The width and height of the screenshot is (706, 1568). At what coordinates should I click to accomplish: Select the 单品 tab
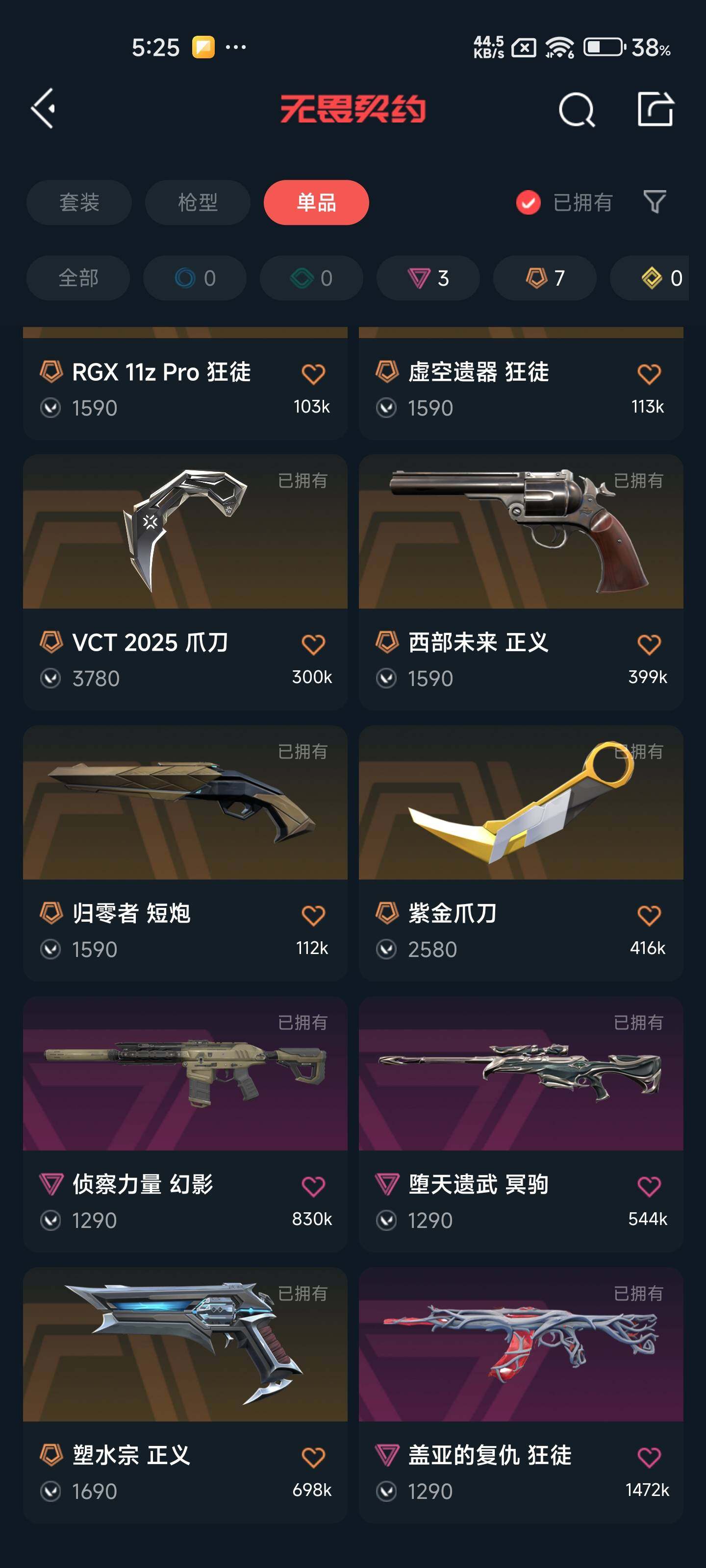pos(316,202)
